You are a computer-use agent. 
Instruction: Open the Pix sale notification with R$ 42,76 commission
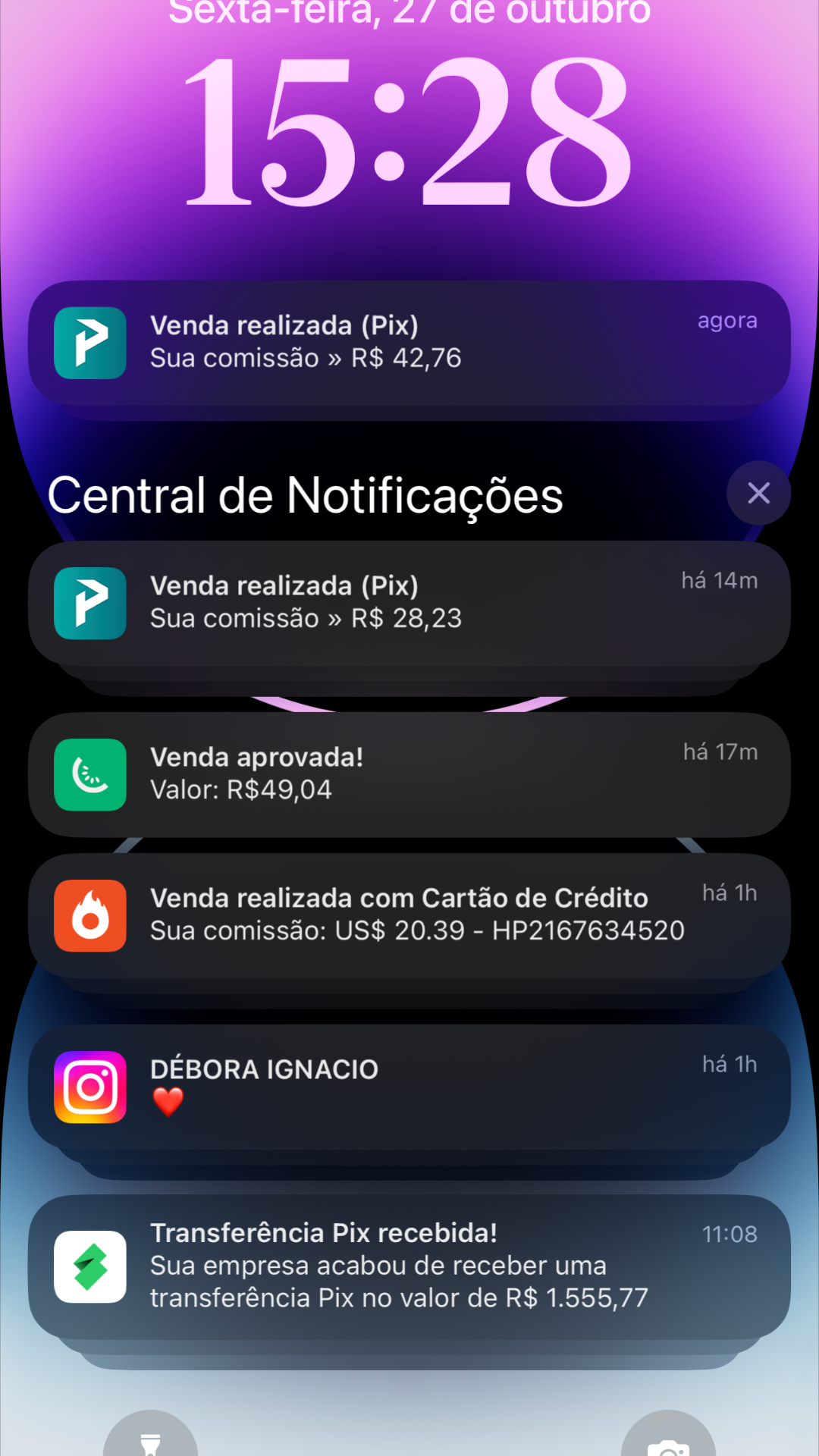pos(409,343)
